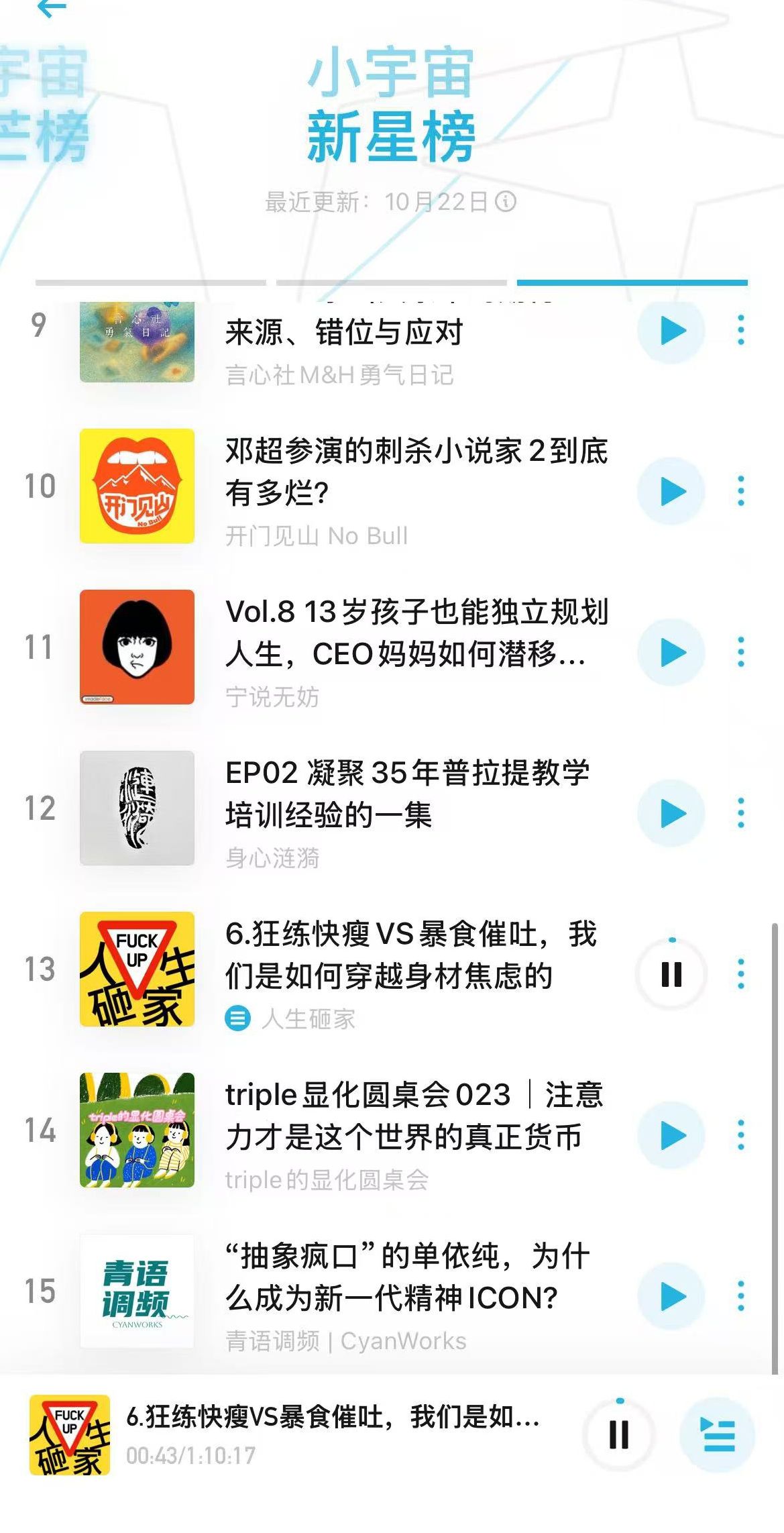Play the Vol.8 宁说无妨 episode
Image resolution: width=784 pixels, height=1533 pixels.
click(671, 652)
